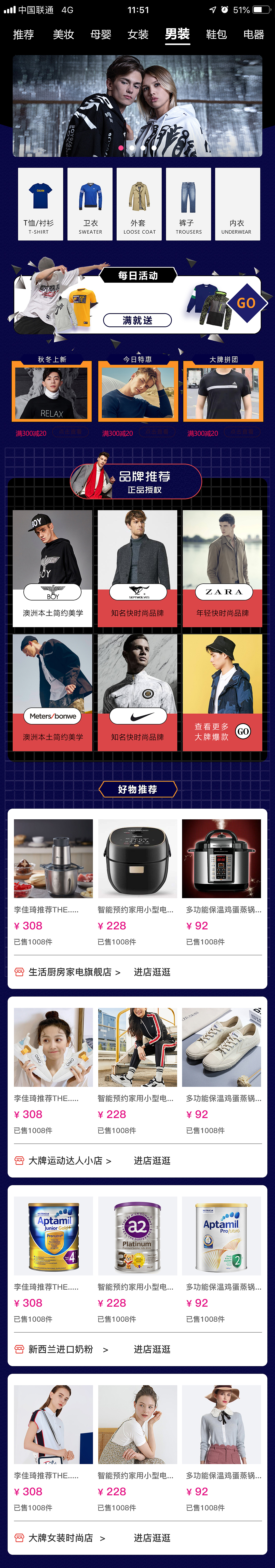Tap the GO button on 每日活动 banner

(246, 303)
